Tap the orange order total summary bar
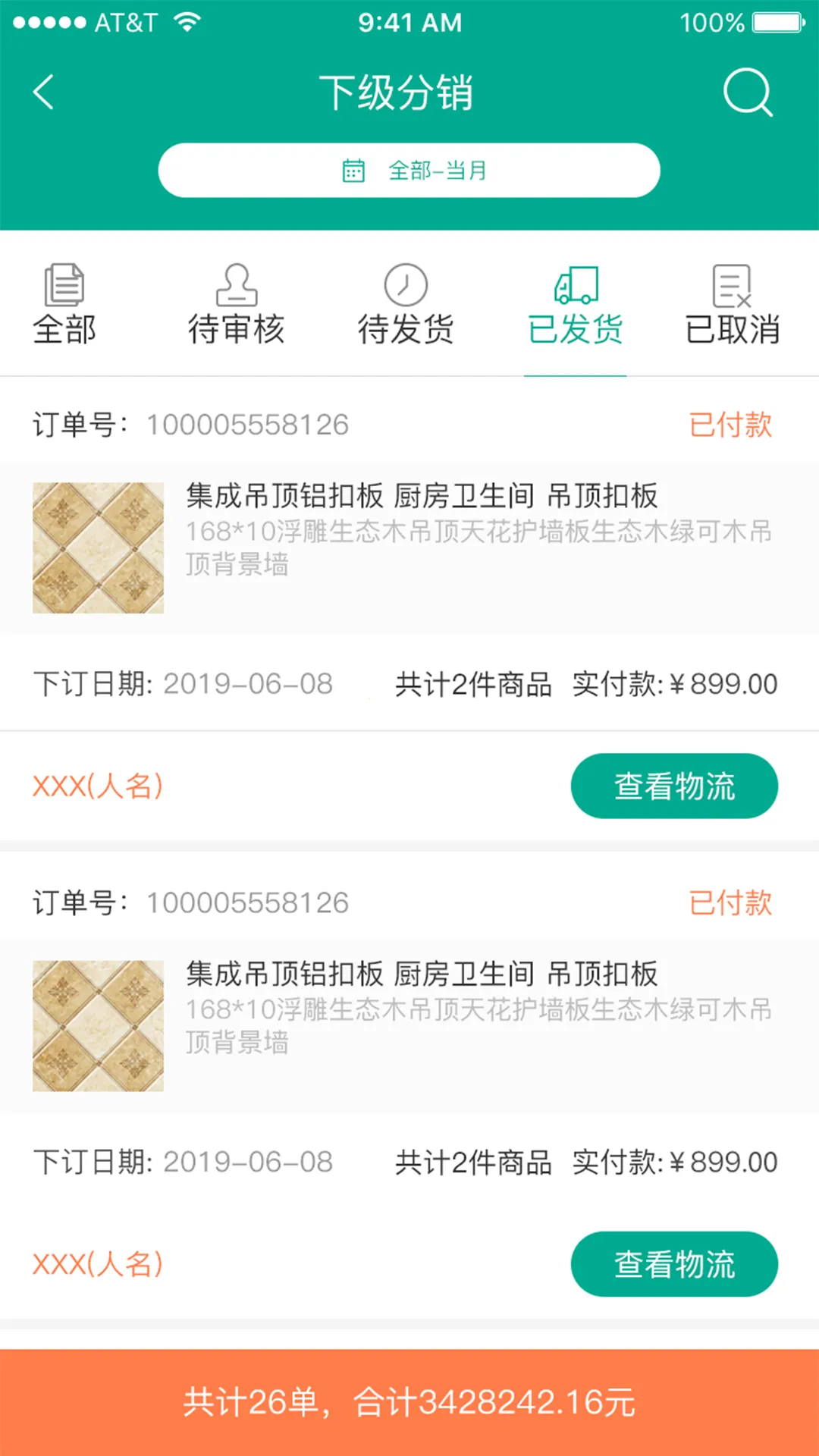 point(409,1404)
